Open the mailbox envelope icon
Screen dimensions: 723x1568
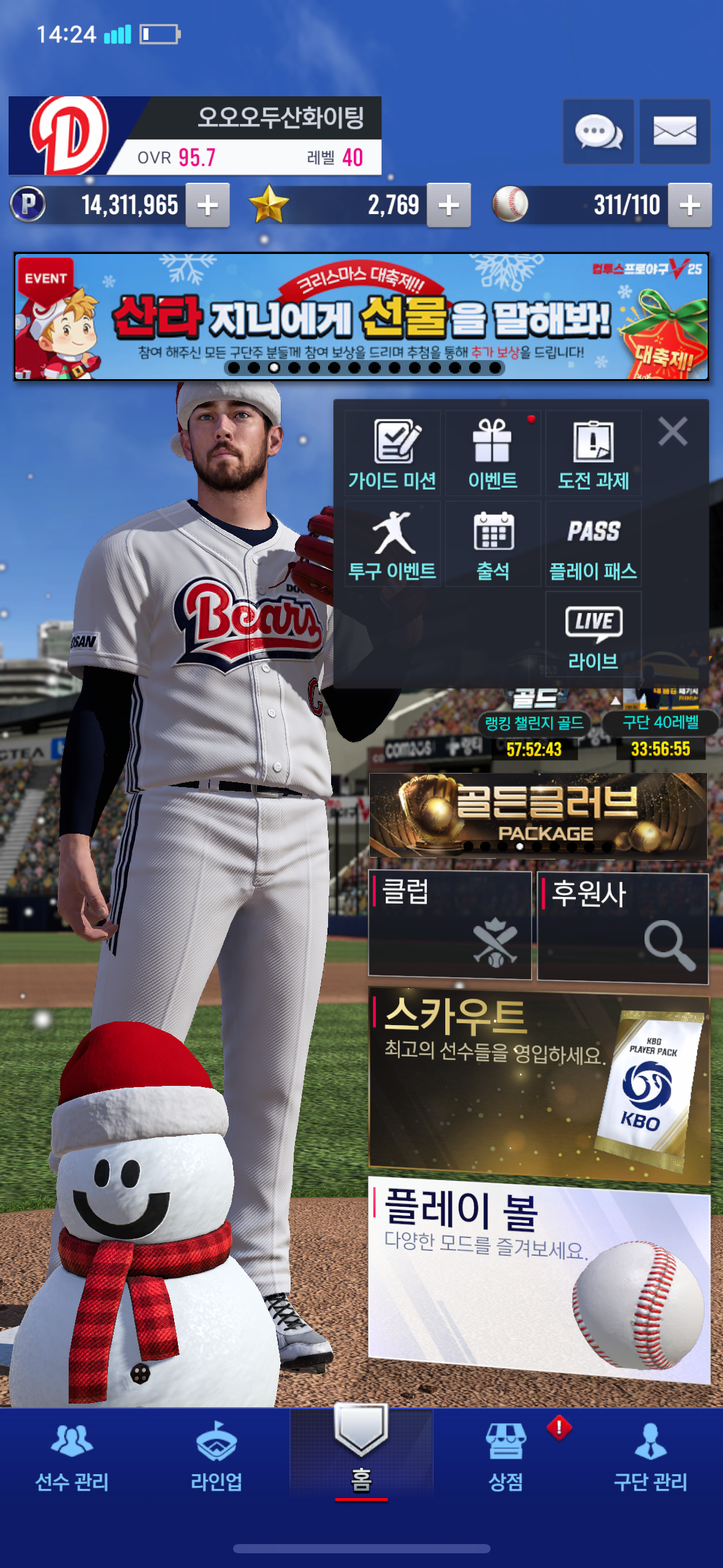click(x=675, y=131)
